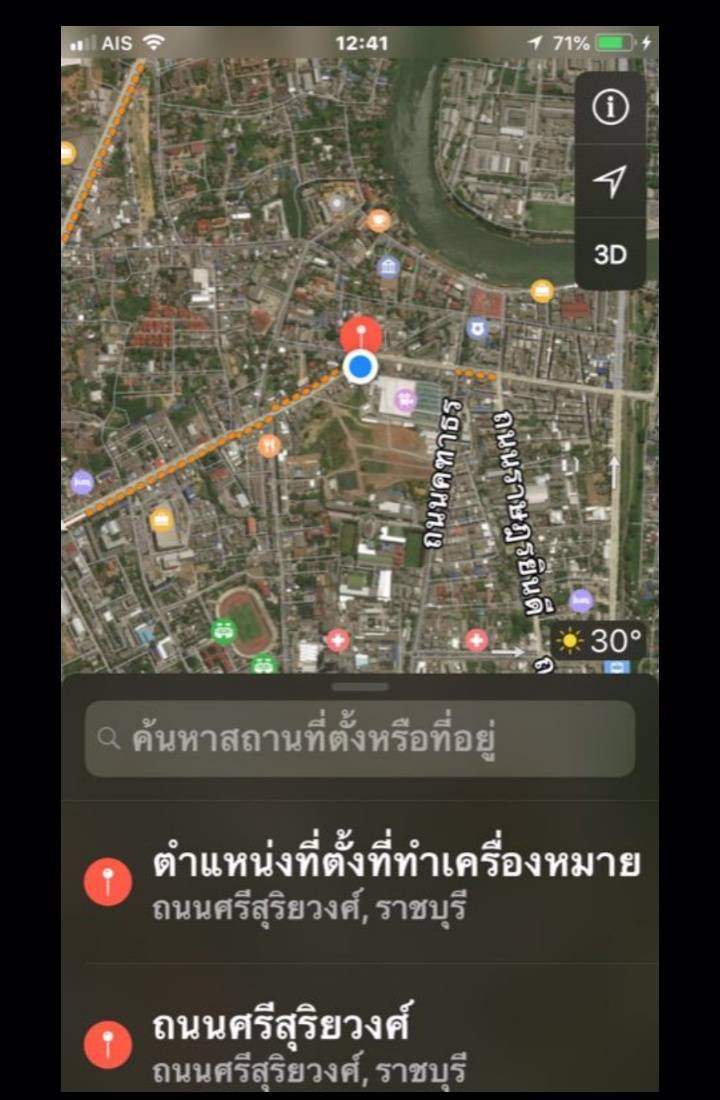
Task: Tap the blue current location dot
Action: tap(359, 368)
